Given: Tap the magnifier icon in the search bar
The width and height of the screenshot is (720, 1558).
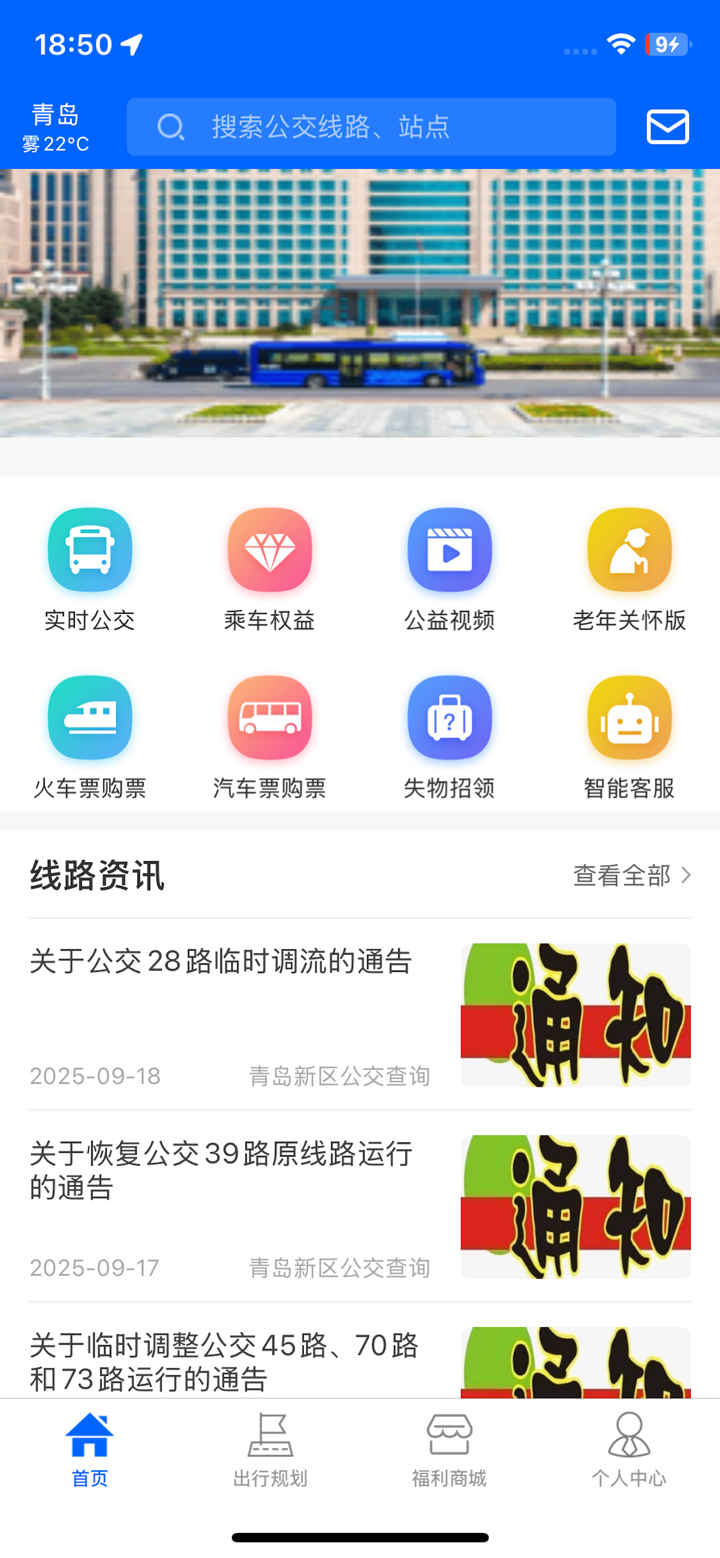Looking at the screenshot, I should [170, 127].
